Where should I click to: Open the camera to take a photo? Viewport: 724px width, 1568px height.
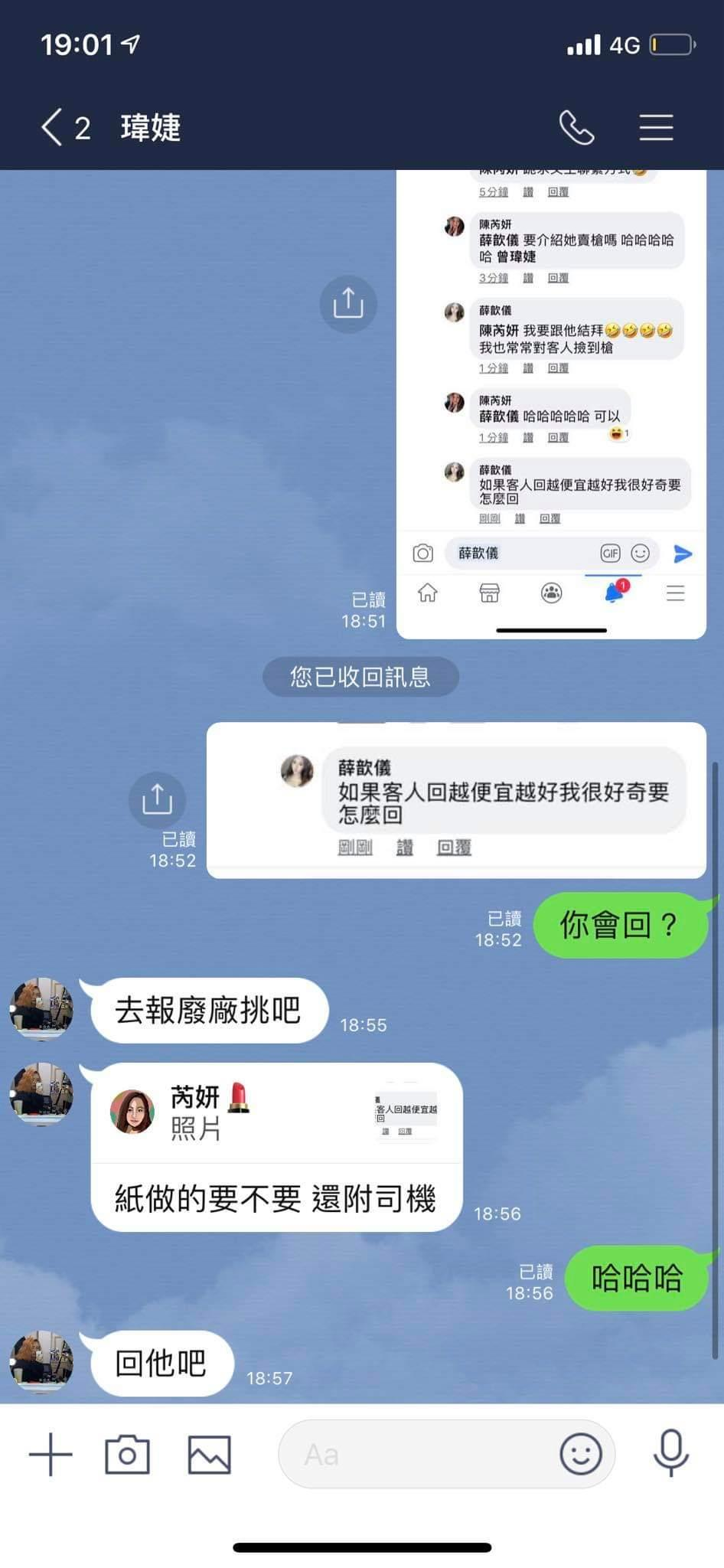tap(127, 1454)
